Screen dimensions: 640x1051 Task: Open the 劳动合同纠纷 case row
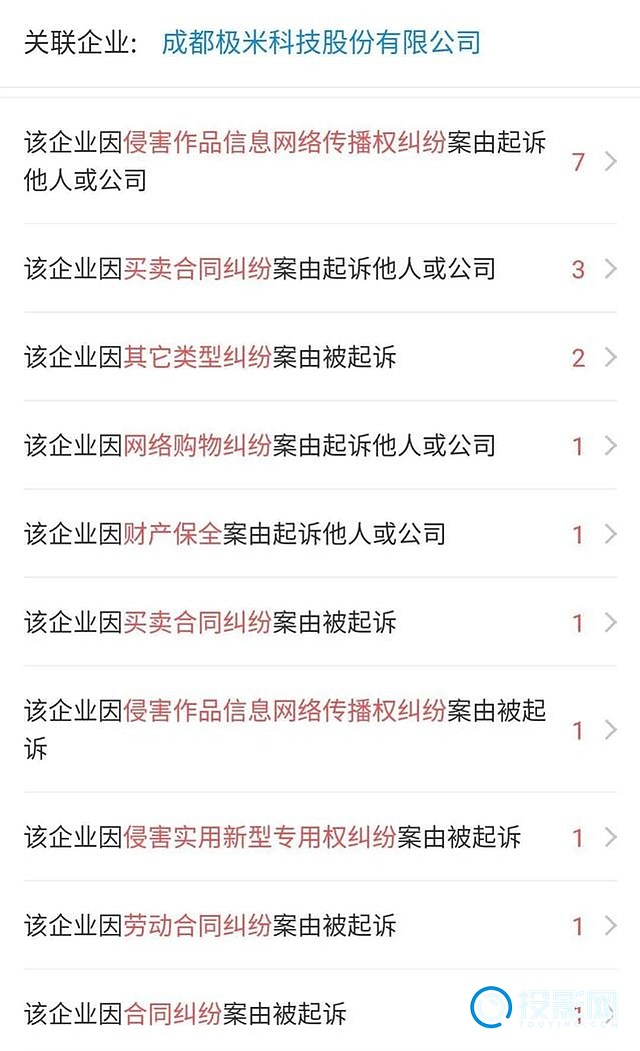click(x=320, y=926)
